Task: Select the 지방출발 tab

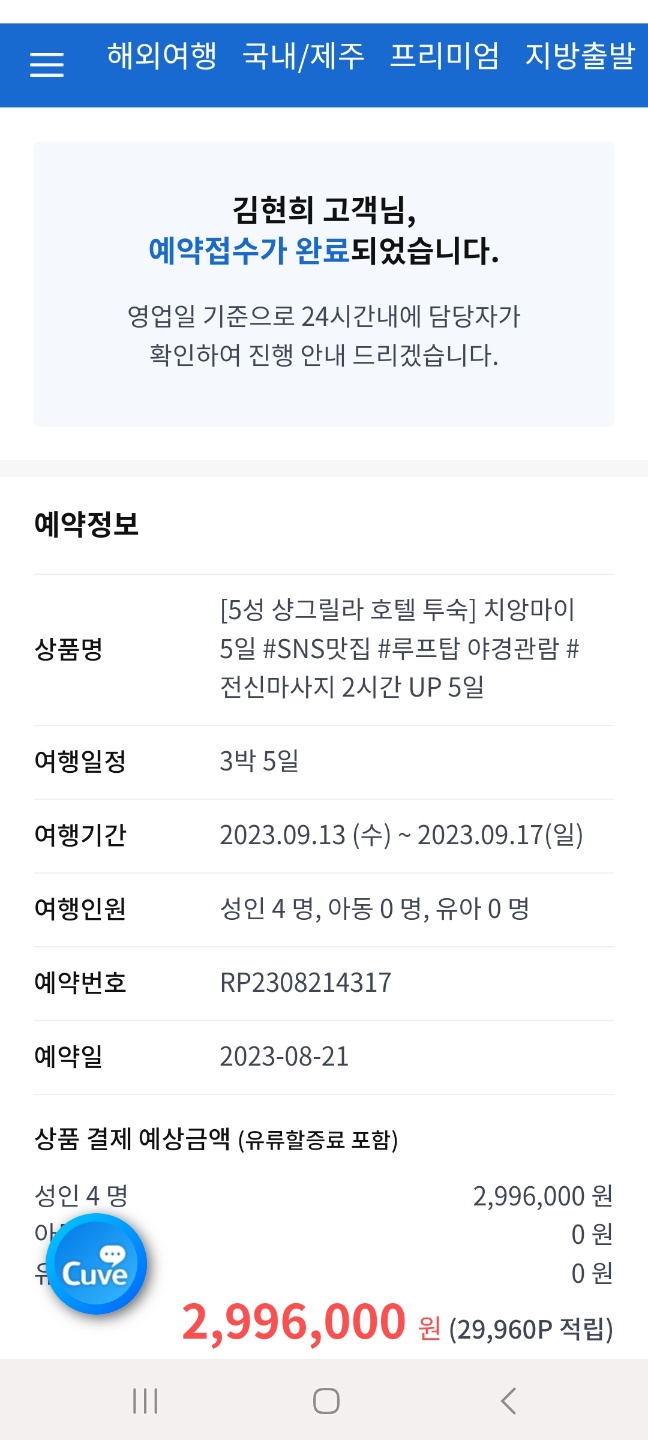Action: click(580, 56)
